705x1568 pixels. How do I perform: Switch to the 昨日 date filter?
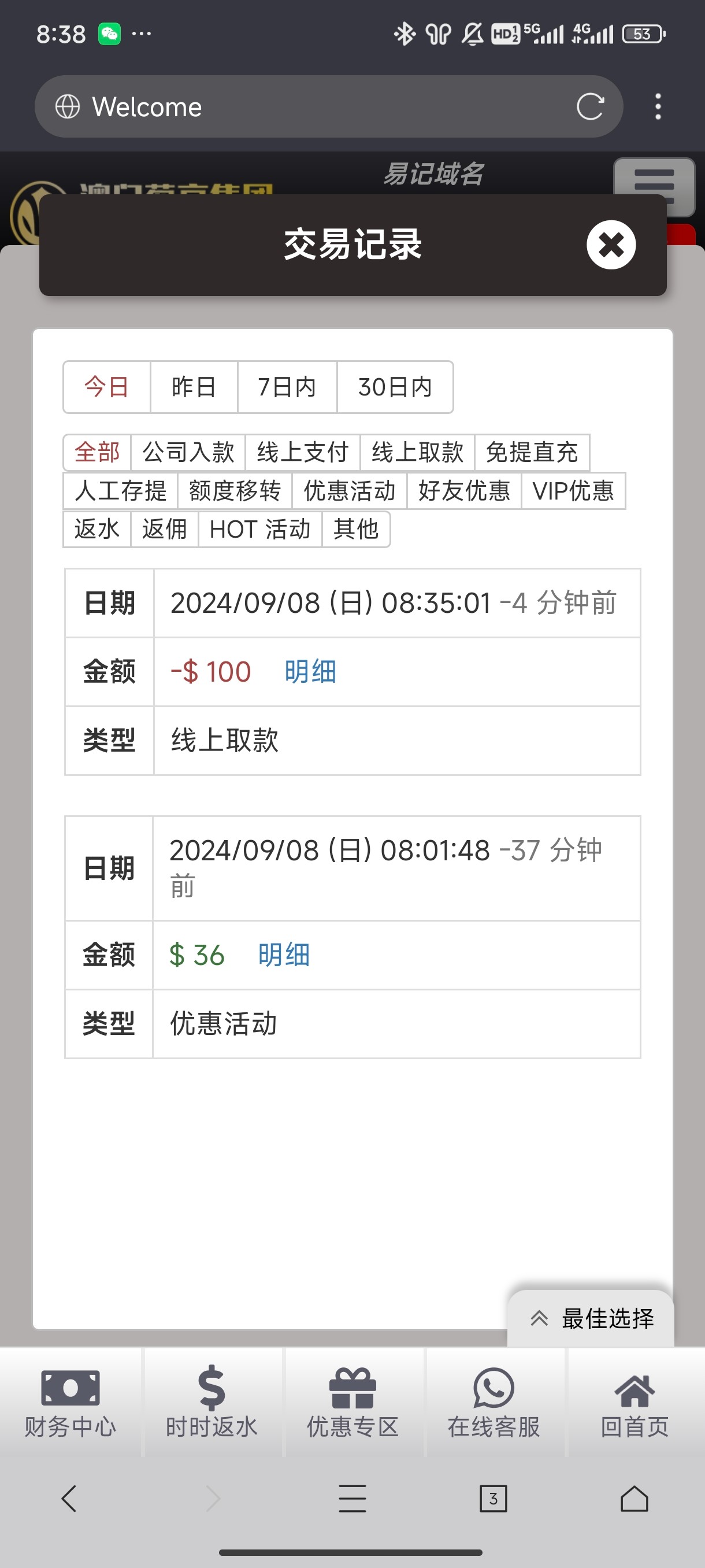pos(194,387)
